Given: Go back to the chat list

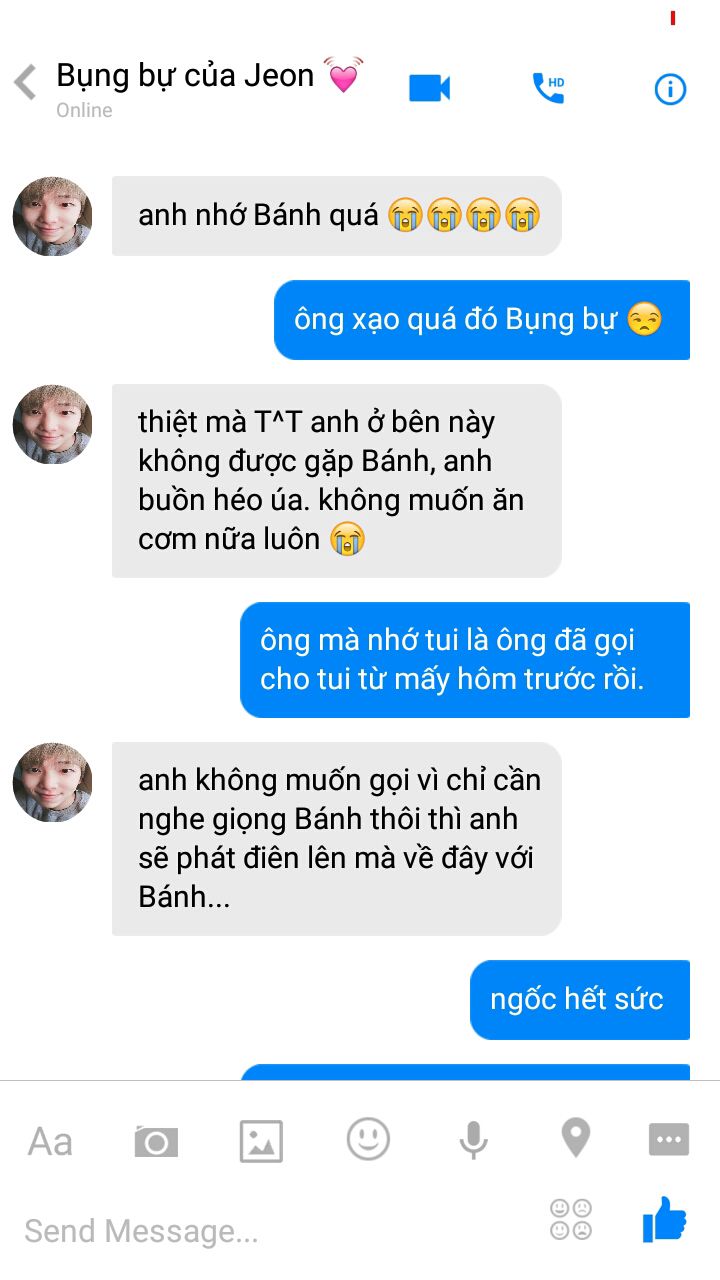Looking at the screenshot, I should click(26, 82).
